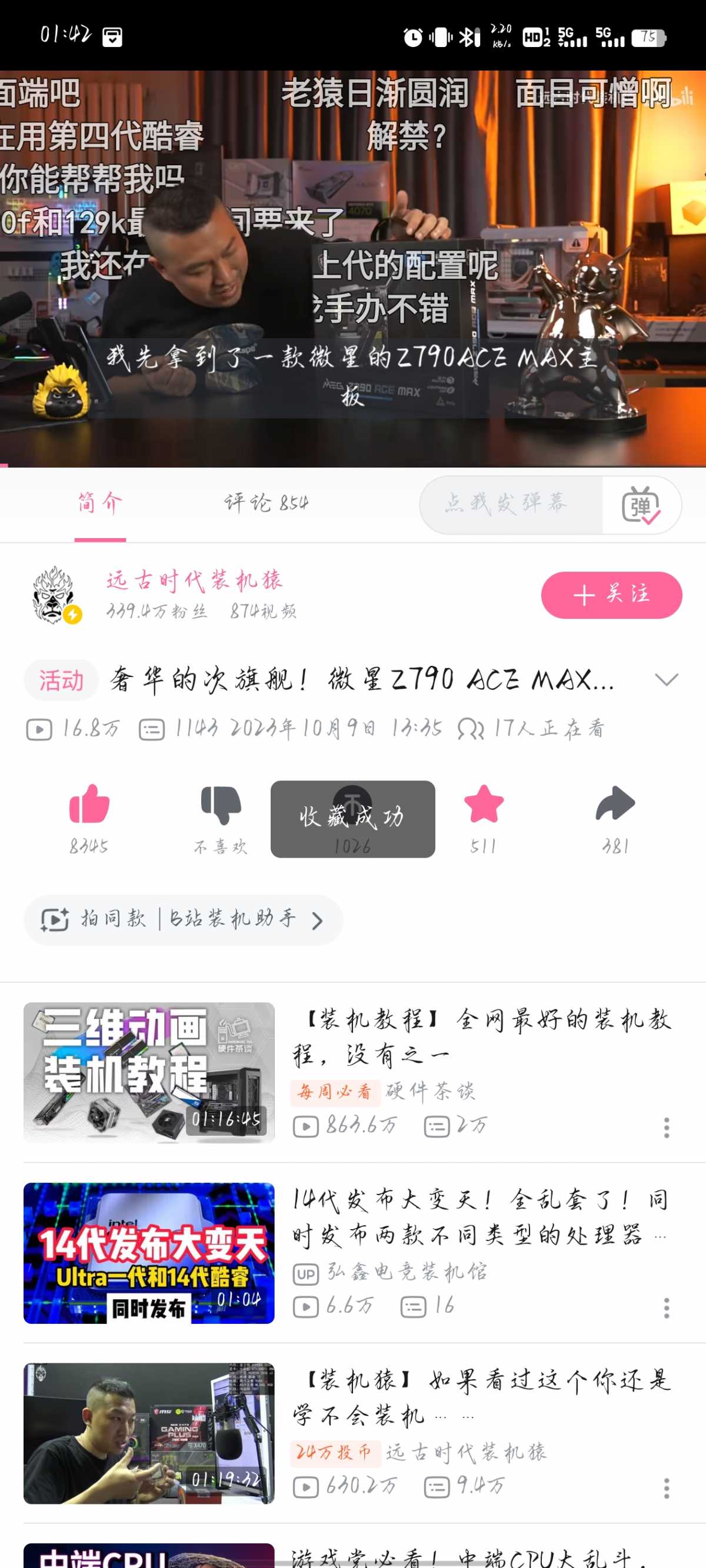Toggle the 弹 danmaku switch
This screenshot has height=1568, width=706.
pos(641,505)
